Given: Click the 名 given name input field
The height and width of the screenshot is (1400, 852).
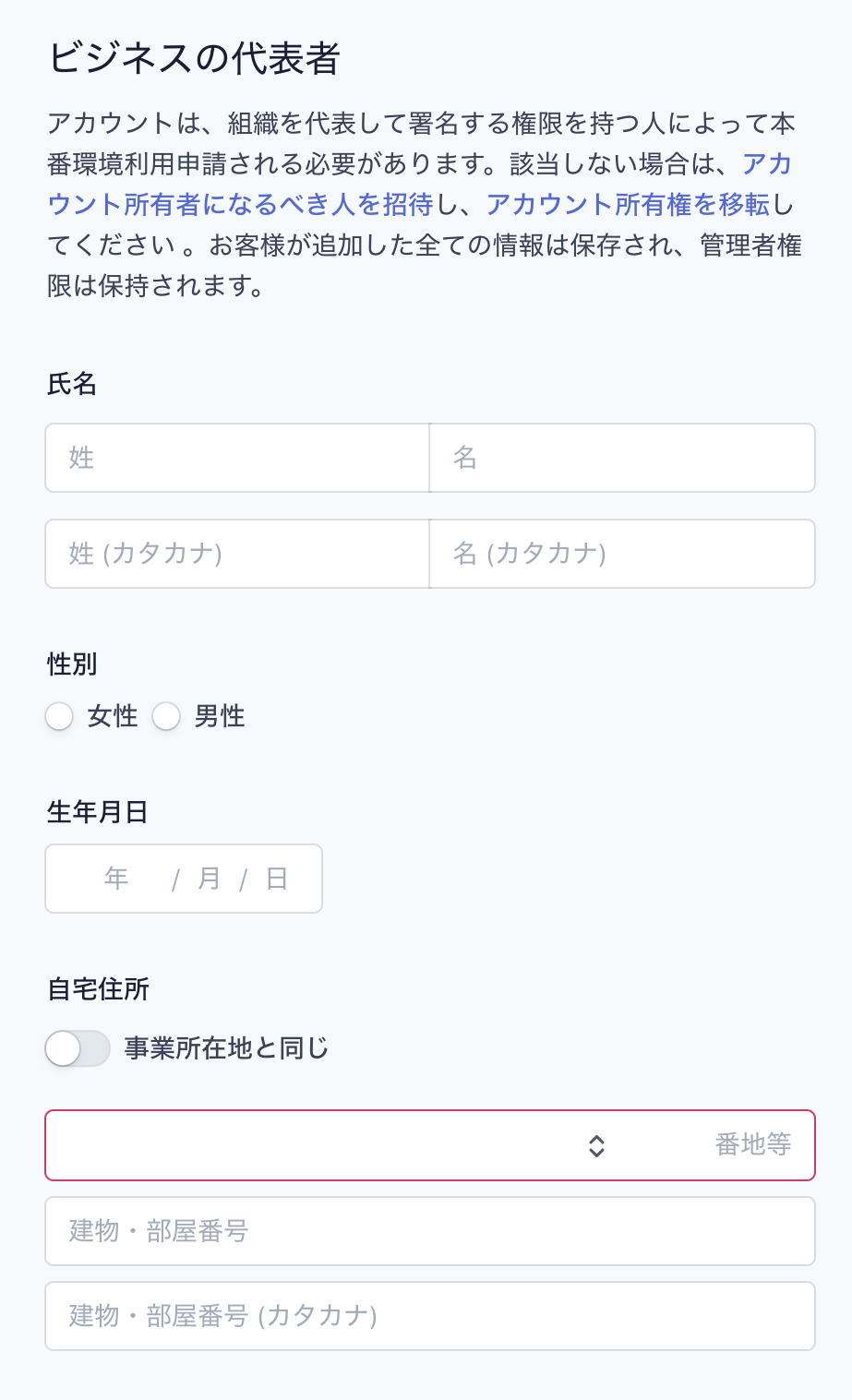Looking at the screenshot, I should click(622, 458).
